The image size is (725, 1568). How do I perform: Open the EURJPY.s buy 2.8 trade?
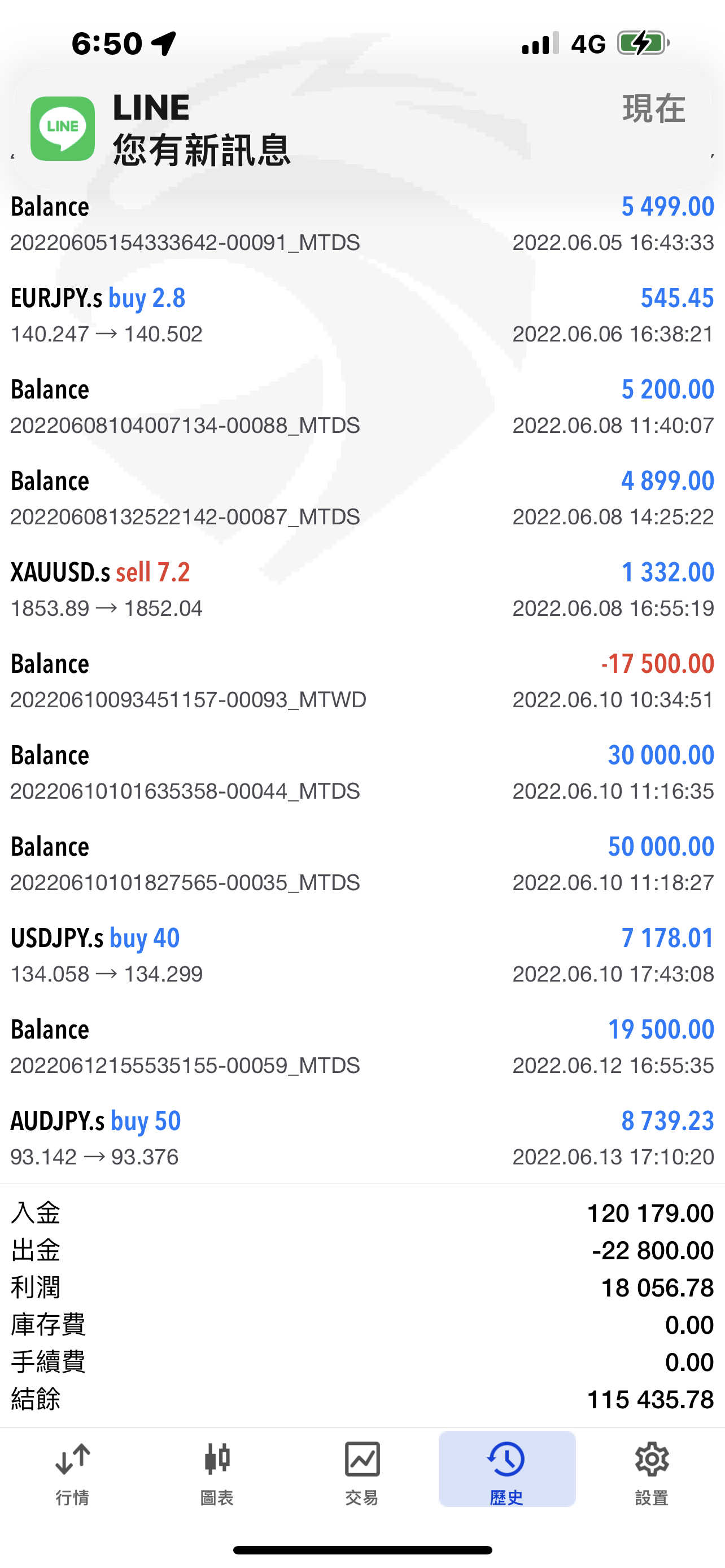click(x=362, y=316)
